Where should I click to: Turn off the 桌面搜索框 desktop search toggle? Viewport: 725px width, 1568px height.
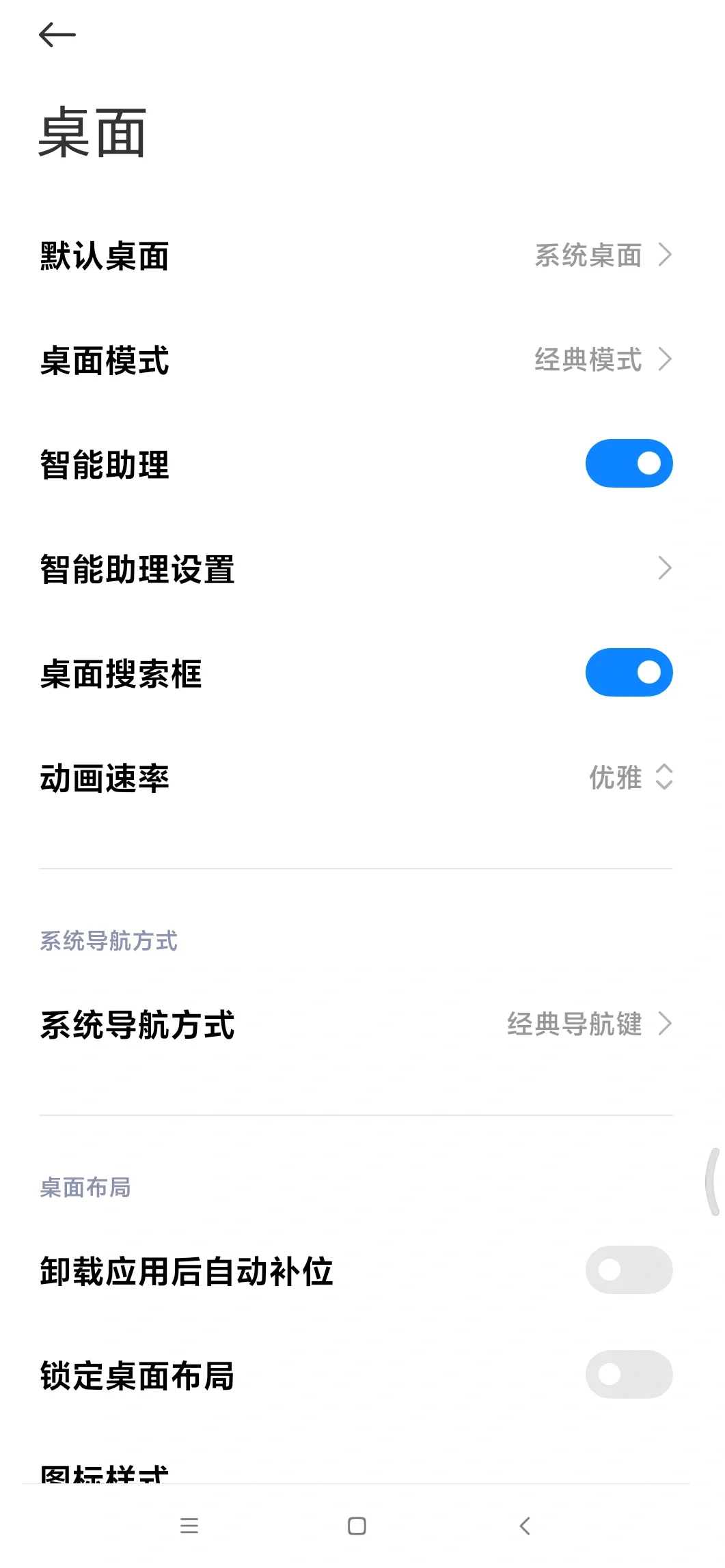tap(627, 672)
